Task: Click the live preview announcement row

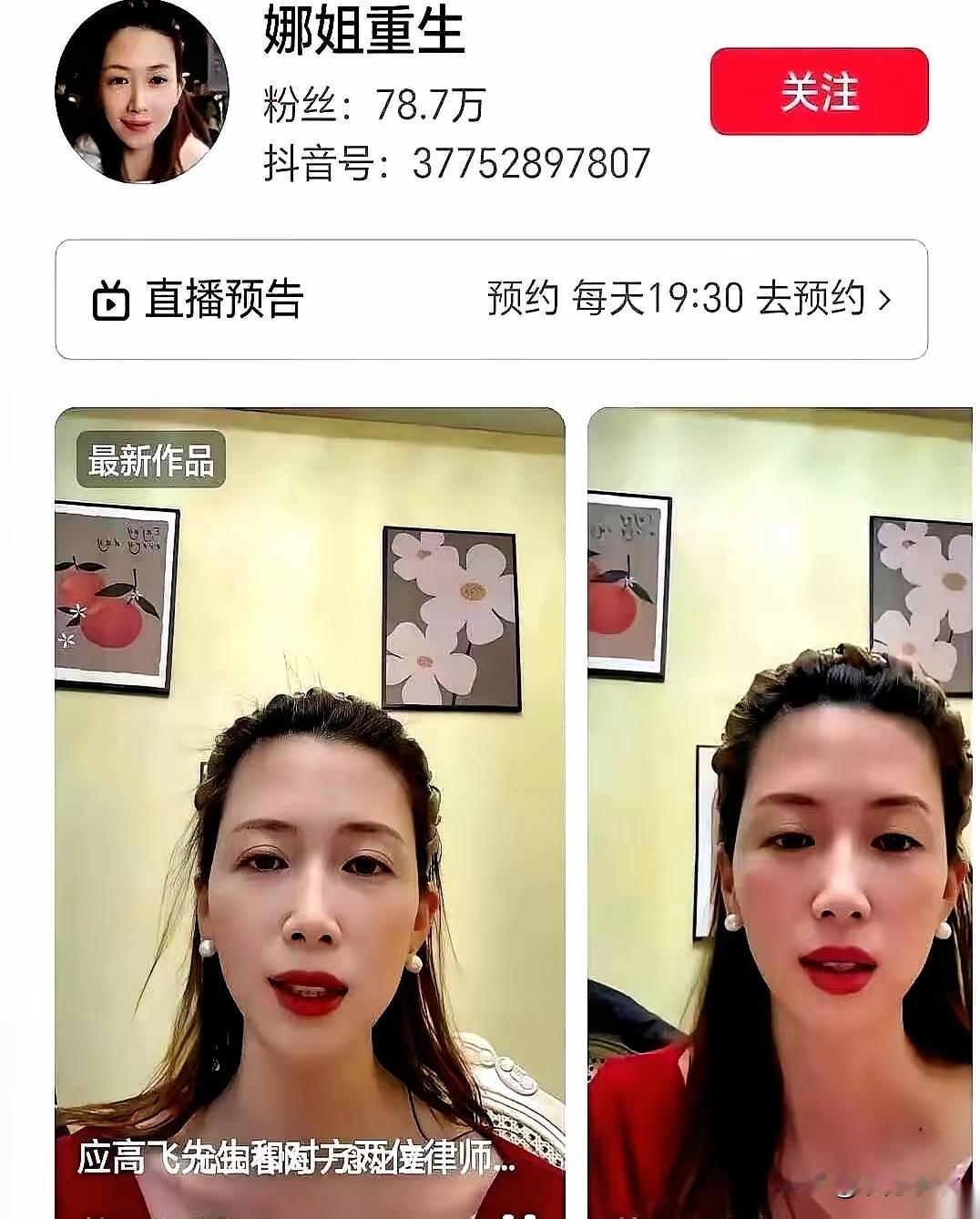Action: pos(489,298)
